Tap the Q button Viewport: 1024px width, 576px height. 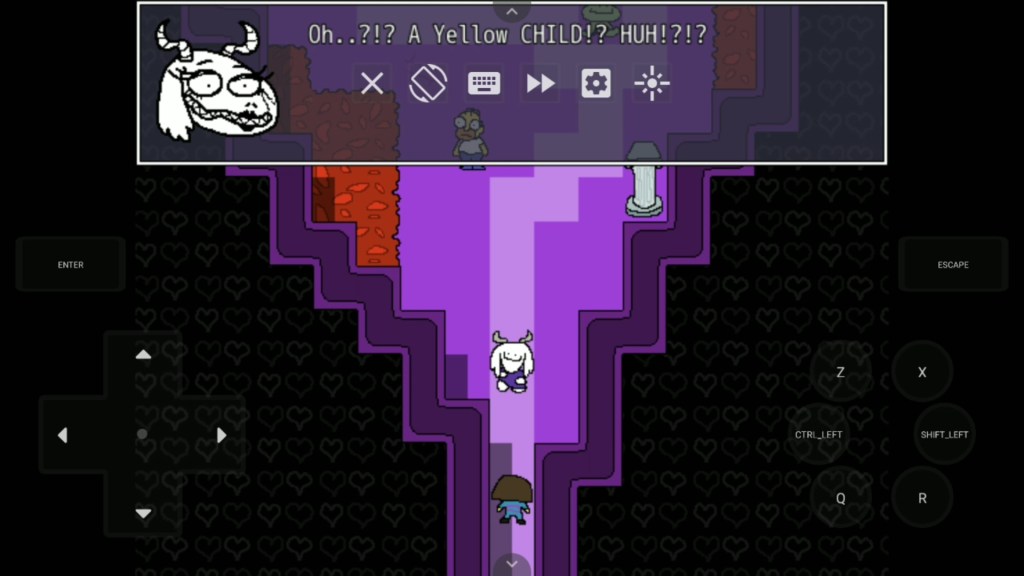click(x=840, y=498)
